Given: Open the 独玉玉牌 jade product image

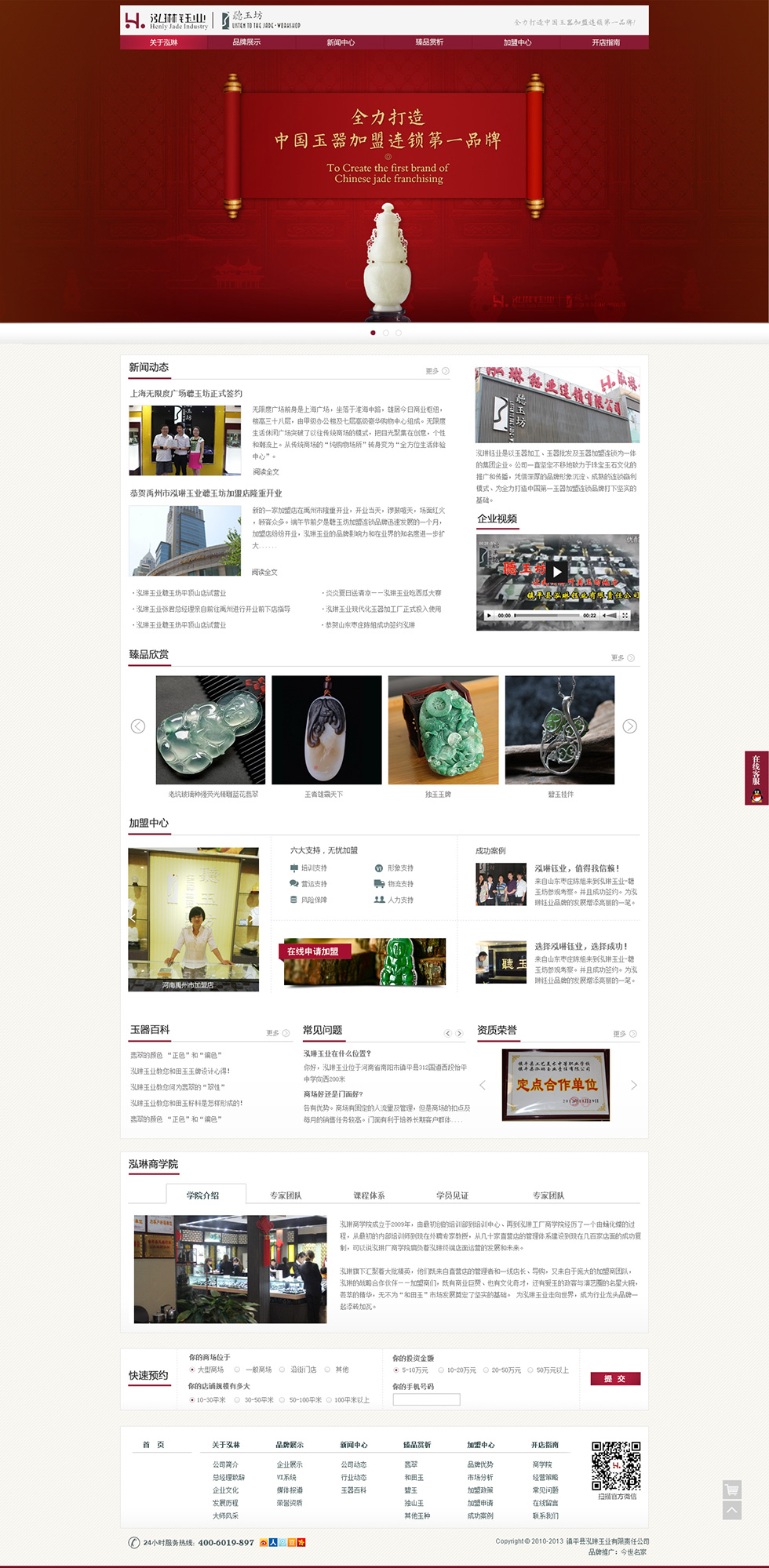Looking at the screenshot, I should (443, 729).
